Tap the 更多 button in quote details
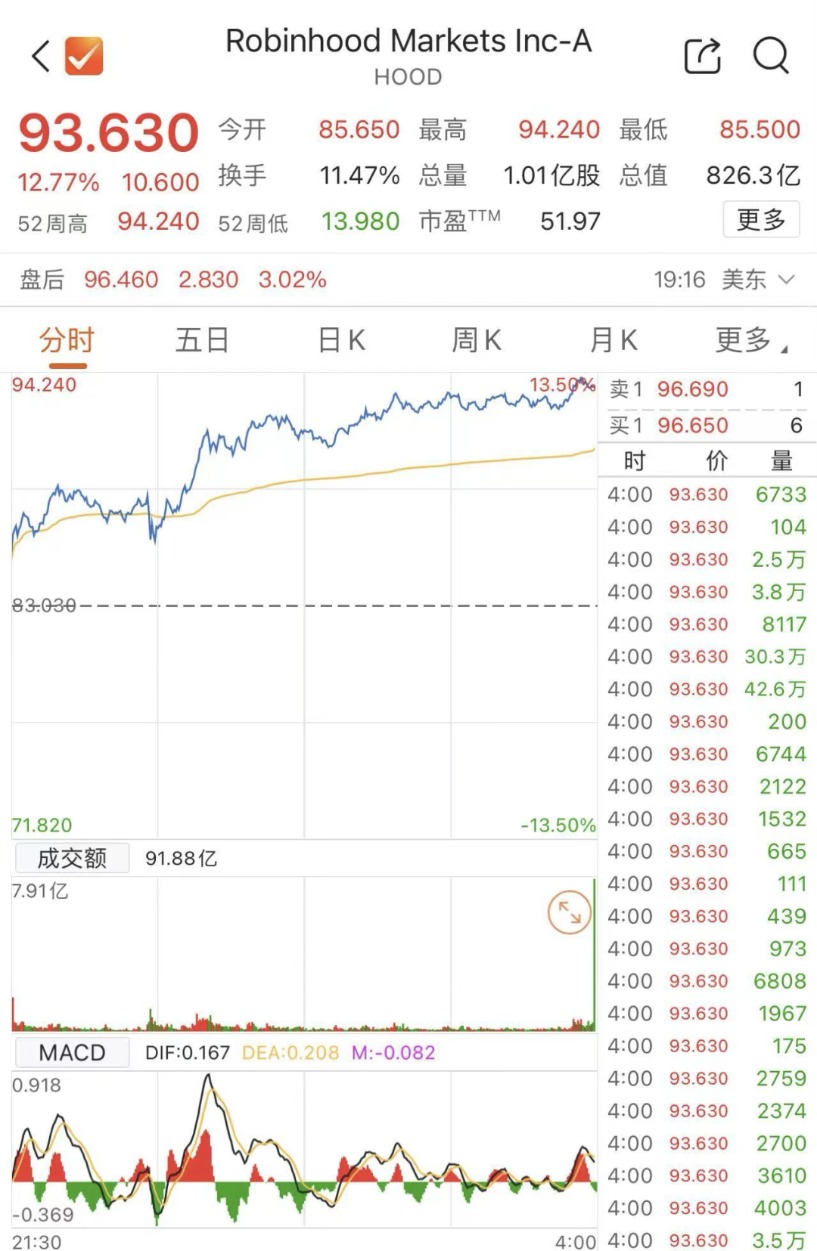Viewport: 817px width, 1251px height. pyautogui.click(x=761, y=220)
